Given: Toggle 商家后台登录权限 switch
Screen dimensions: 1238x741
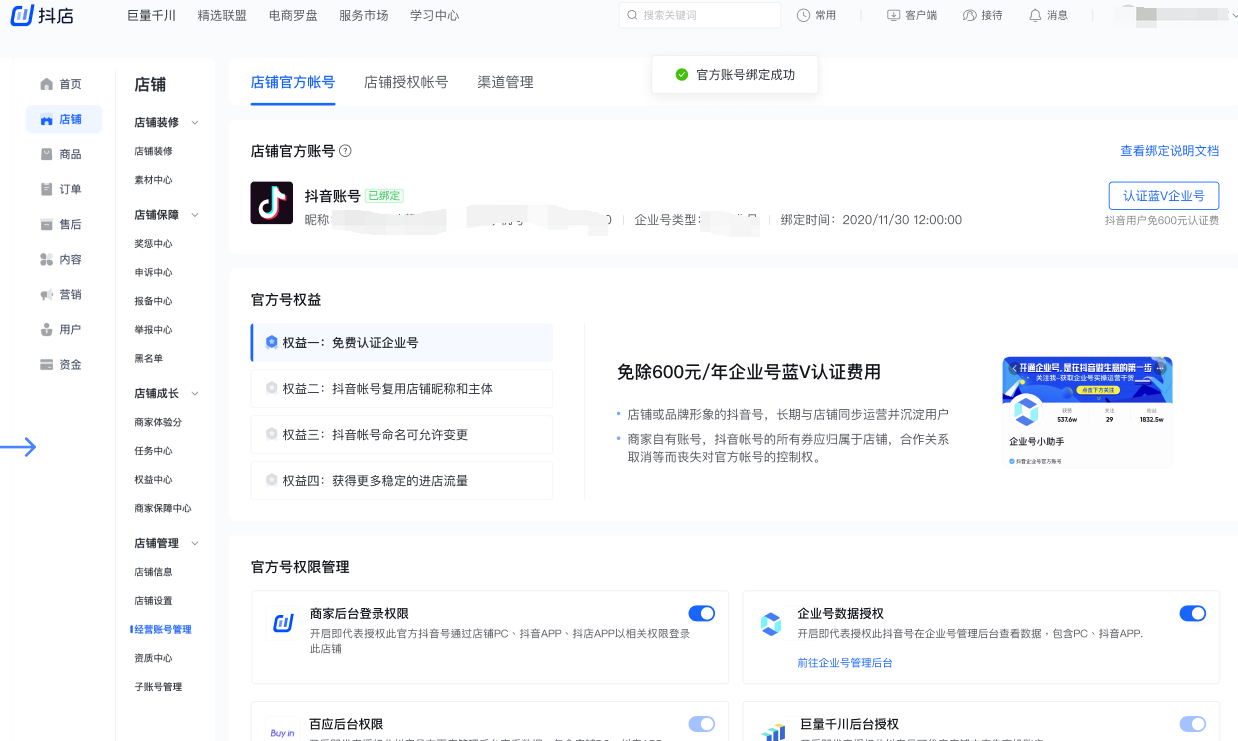Looking at the screenshot, I should (702, 613).
